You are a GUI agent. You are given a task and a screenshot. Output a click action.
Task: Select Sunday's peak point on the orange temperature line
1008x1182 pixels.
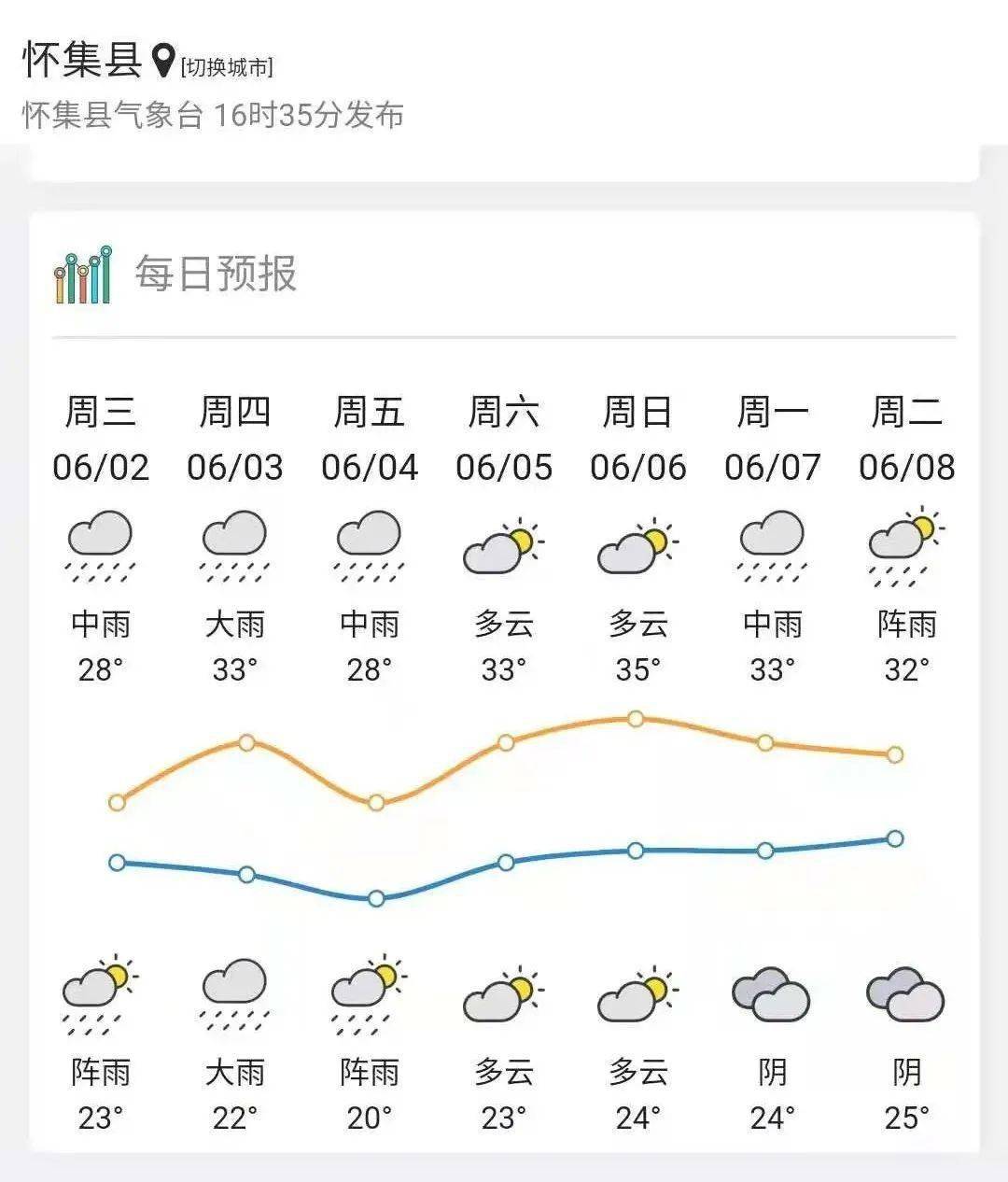click(636, 718)
